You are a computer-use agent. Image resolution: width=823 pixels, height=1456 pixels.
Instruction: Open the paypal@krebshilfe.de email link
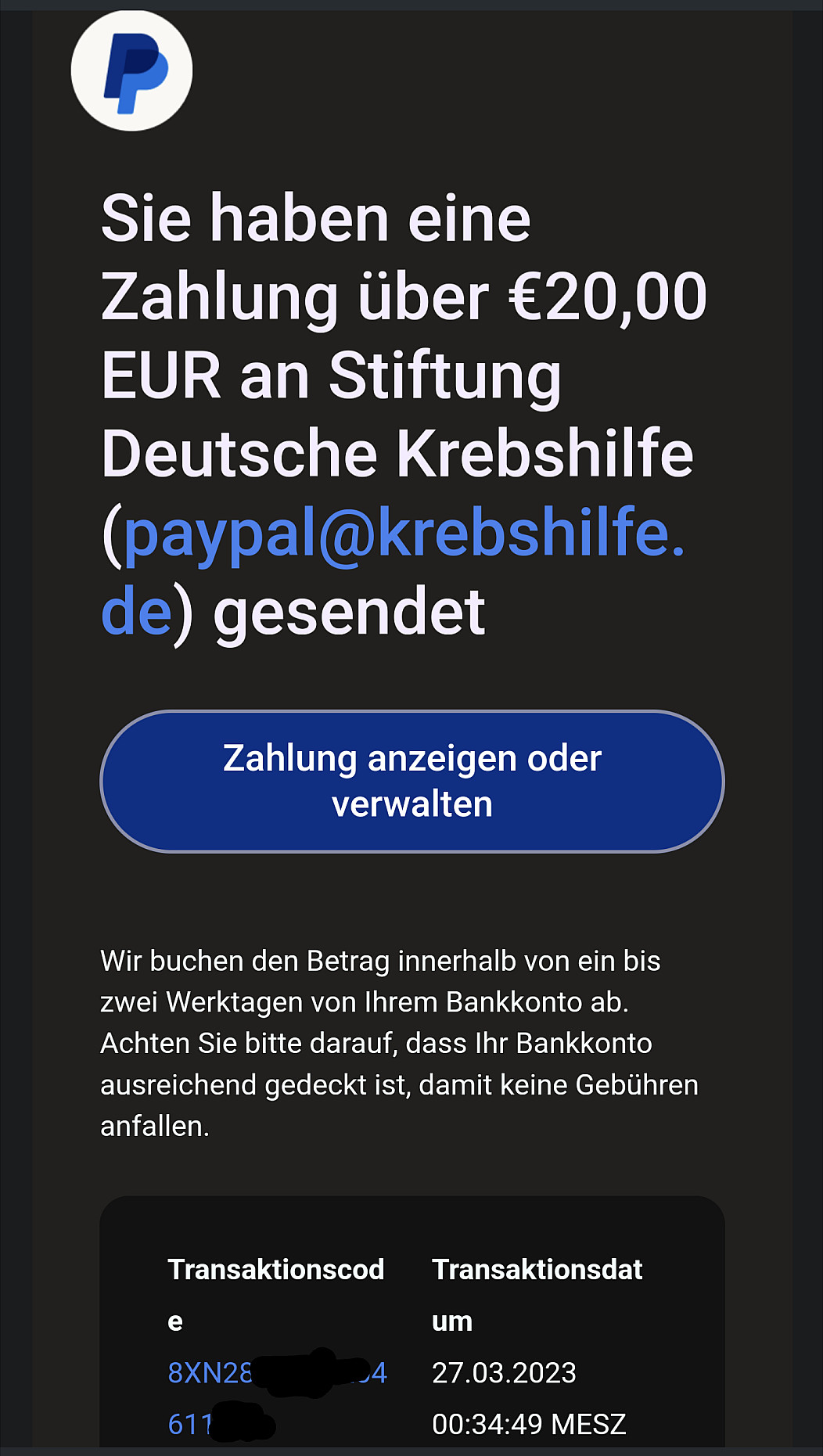(x=403, y=534)
